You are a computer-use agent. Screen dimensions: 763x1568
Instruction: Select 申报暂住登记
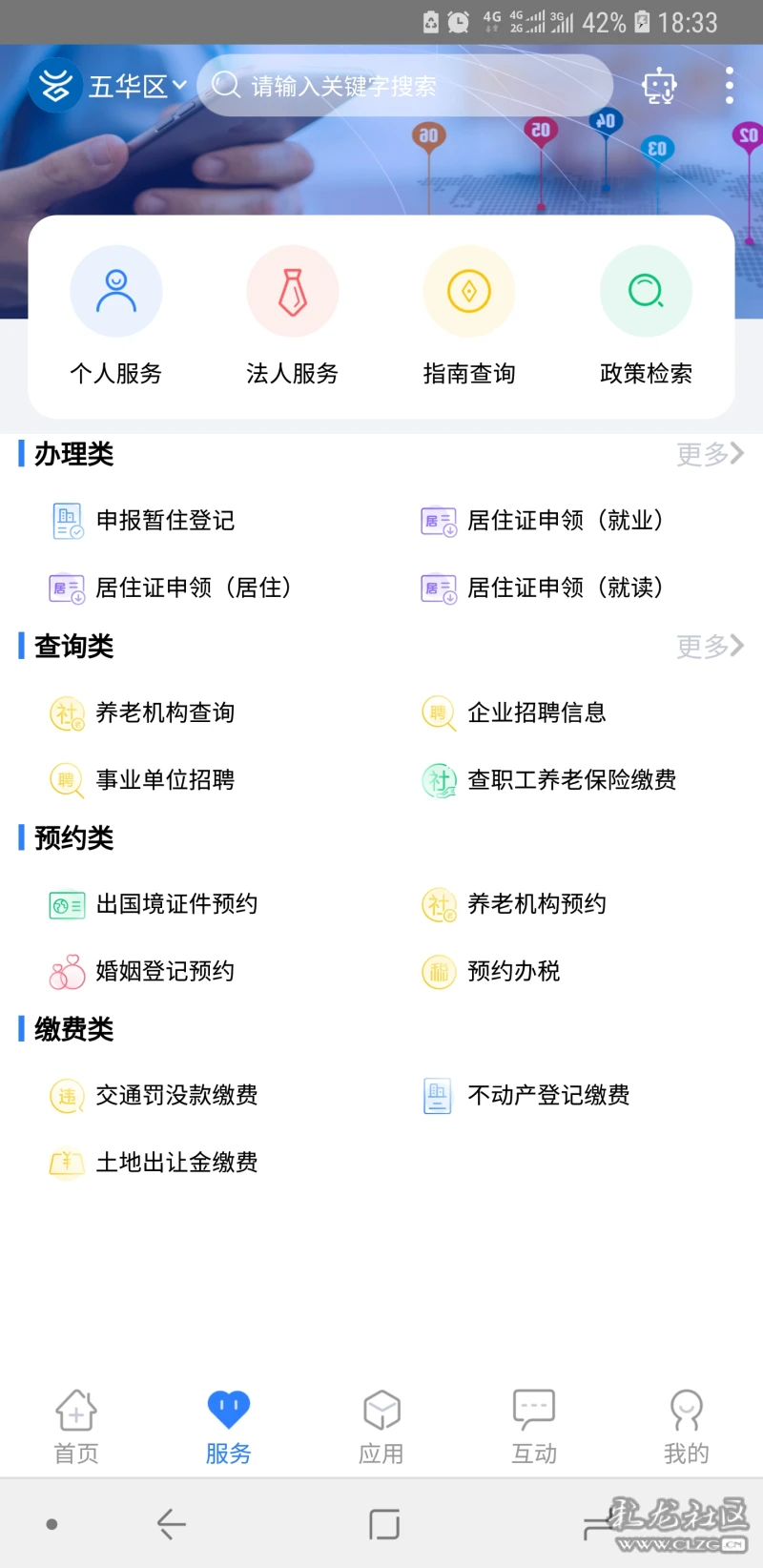(x=143, y=521)
